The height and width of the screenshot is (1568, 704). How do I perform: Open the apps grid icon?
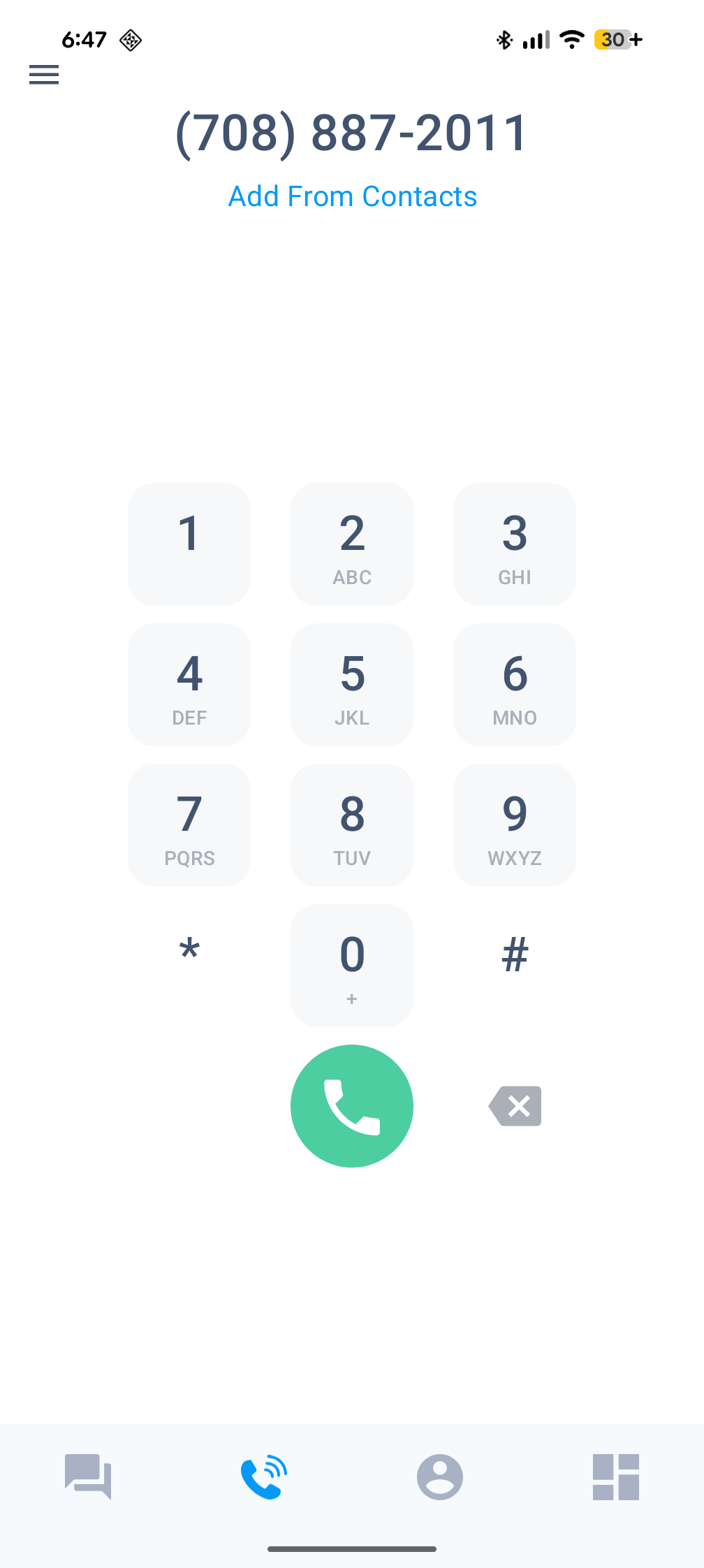[x=615, y=1476]
